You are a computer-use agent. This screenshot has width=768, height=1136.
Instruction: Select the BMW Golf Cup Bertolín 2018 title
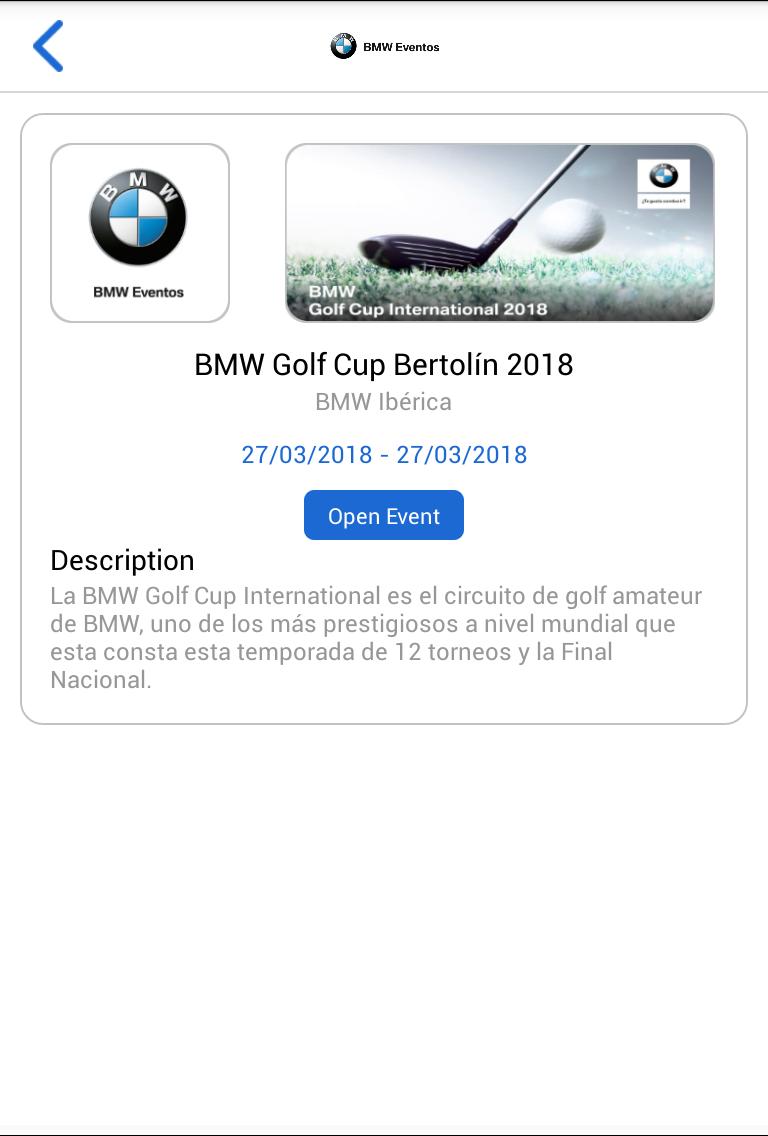383,366
